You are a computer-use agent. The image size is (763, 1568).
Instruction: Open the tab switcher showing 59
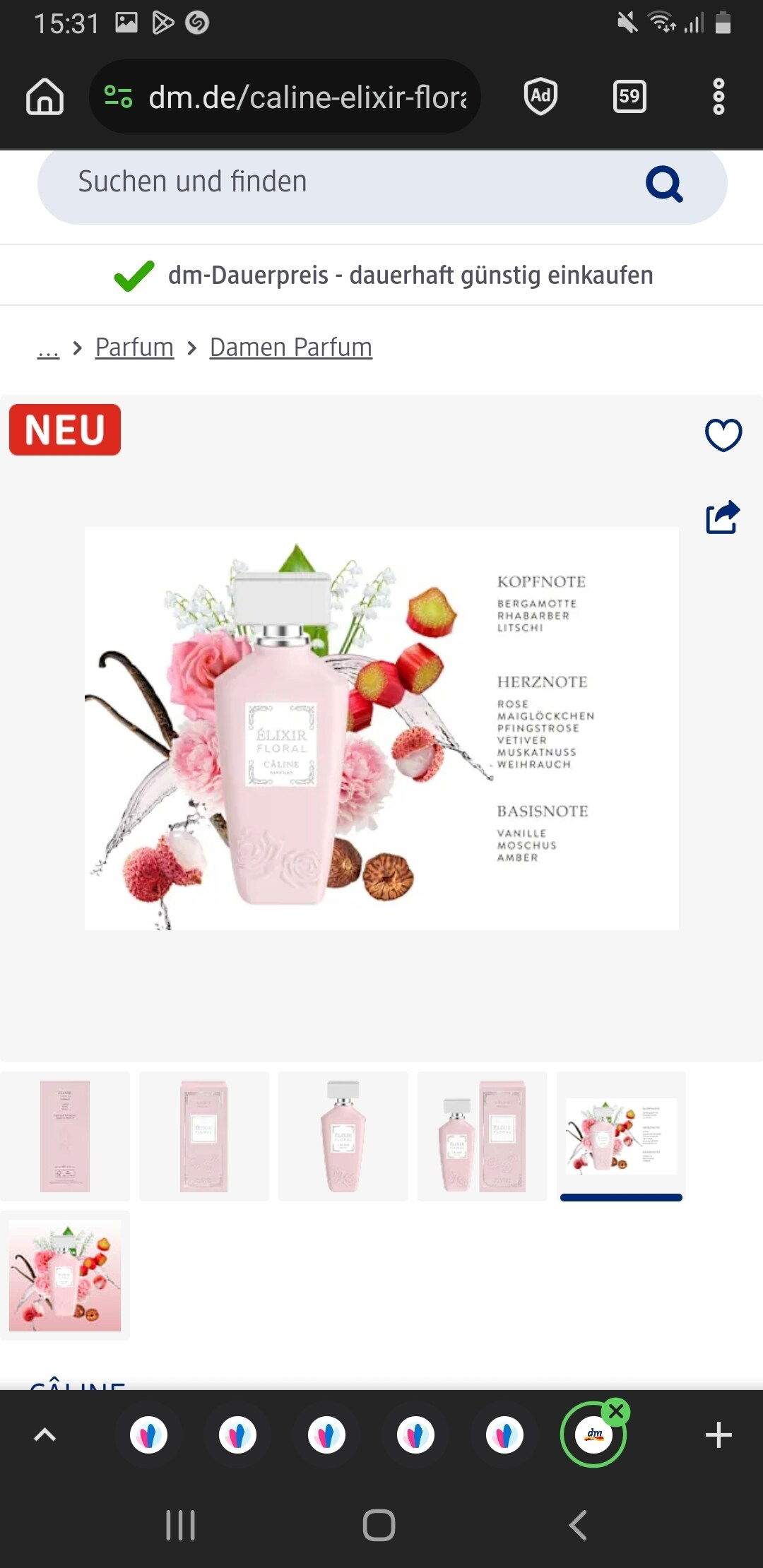[x=629, y=96]
